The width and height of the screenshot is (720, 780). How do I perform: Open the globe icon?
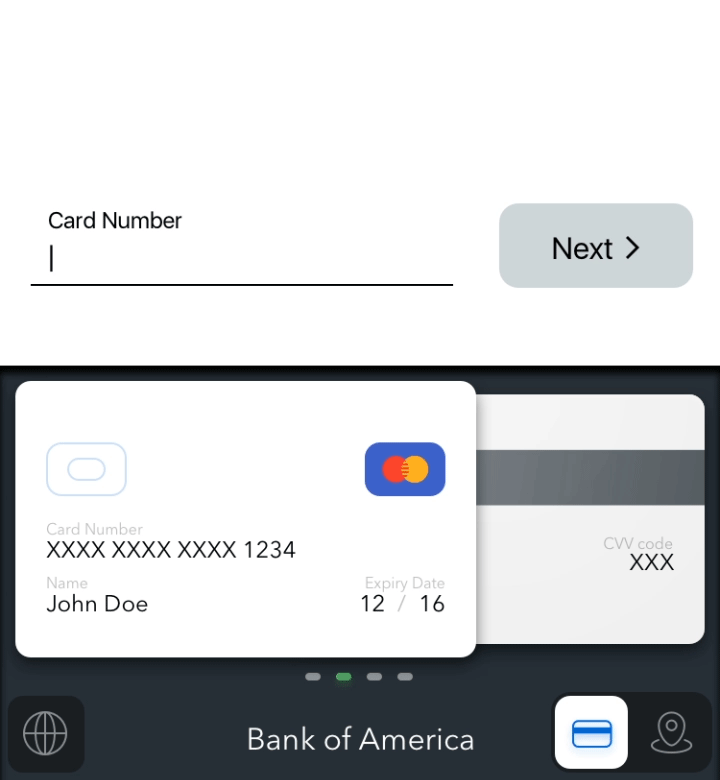click(46, 734)
